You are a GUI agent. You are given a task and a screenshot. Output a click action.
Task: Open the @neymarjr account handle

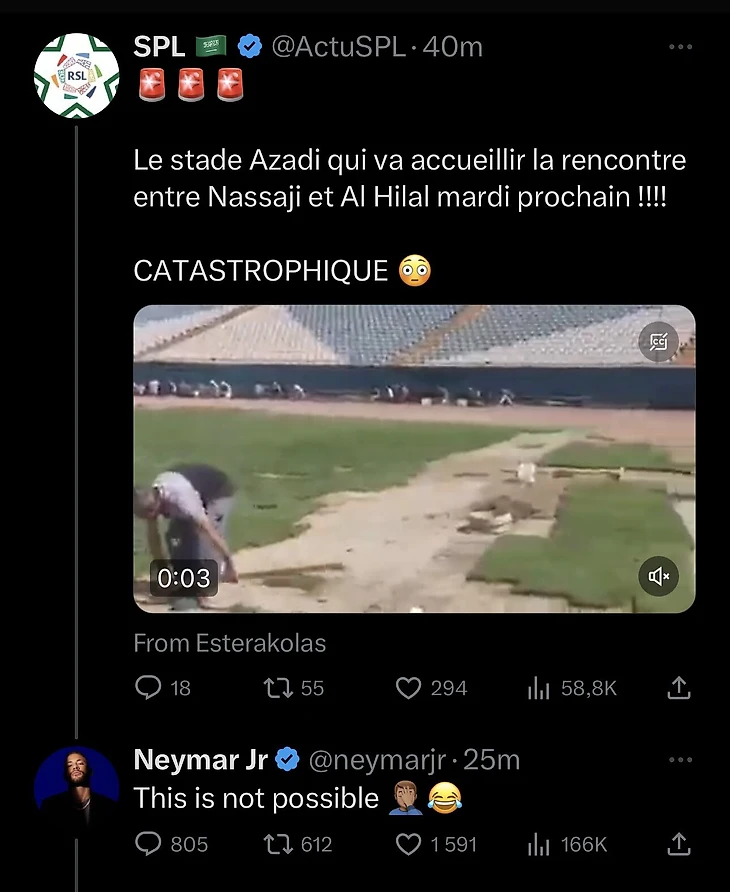pyautogui.click(x=378, y=760)
